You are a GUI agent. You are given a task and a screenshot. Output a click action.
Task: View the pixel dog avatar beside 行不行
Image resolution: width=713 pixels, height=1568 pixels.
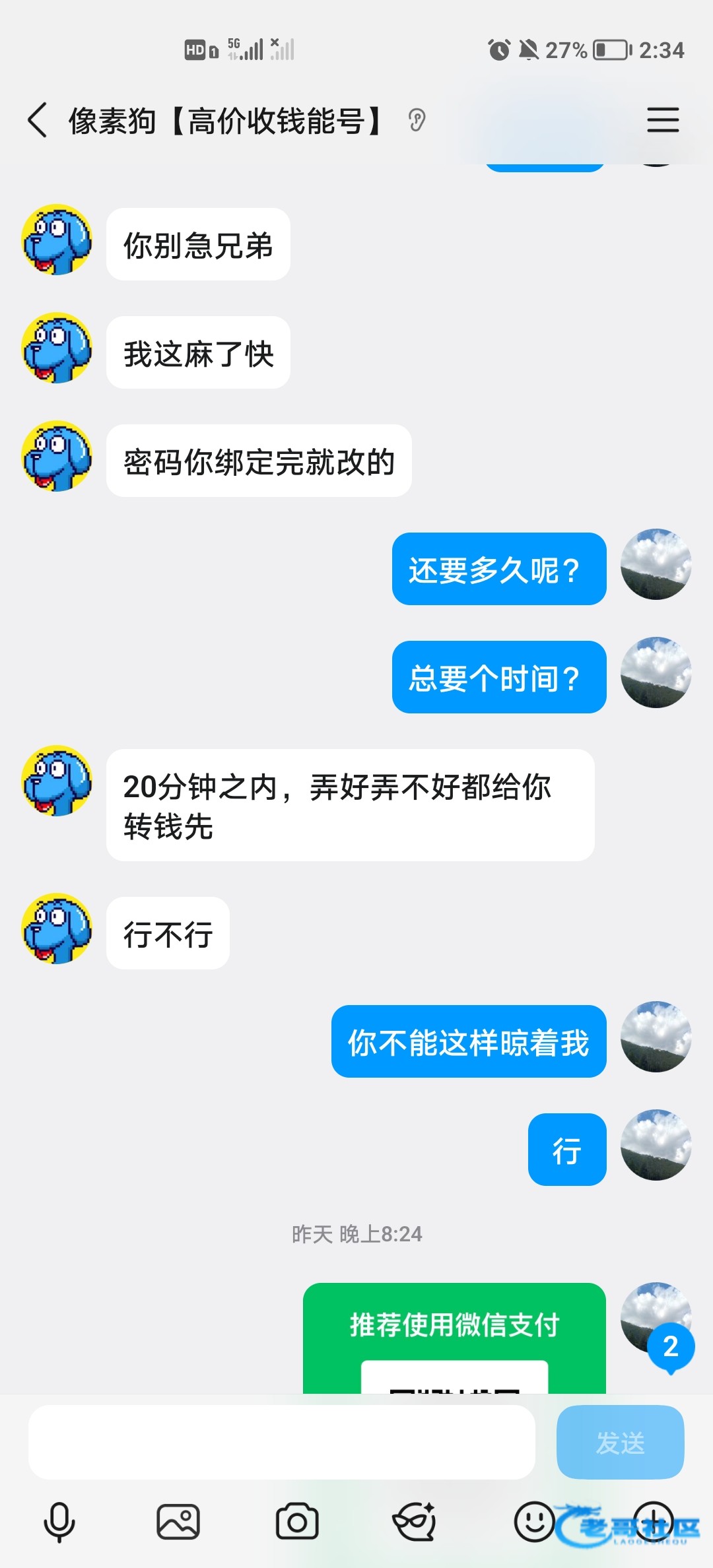(57, 929)
